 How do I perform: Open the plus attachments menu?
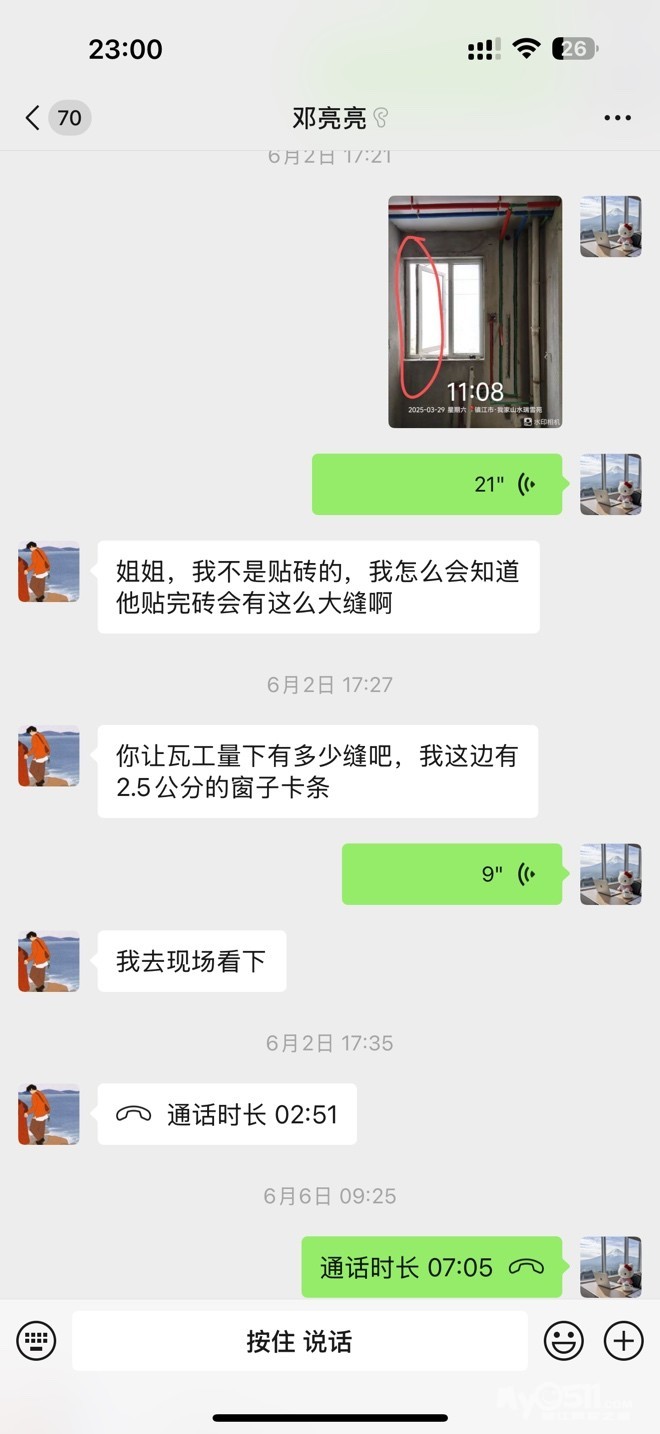click(623, 1341)
